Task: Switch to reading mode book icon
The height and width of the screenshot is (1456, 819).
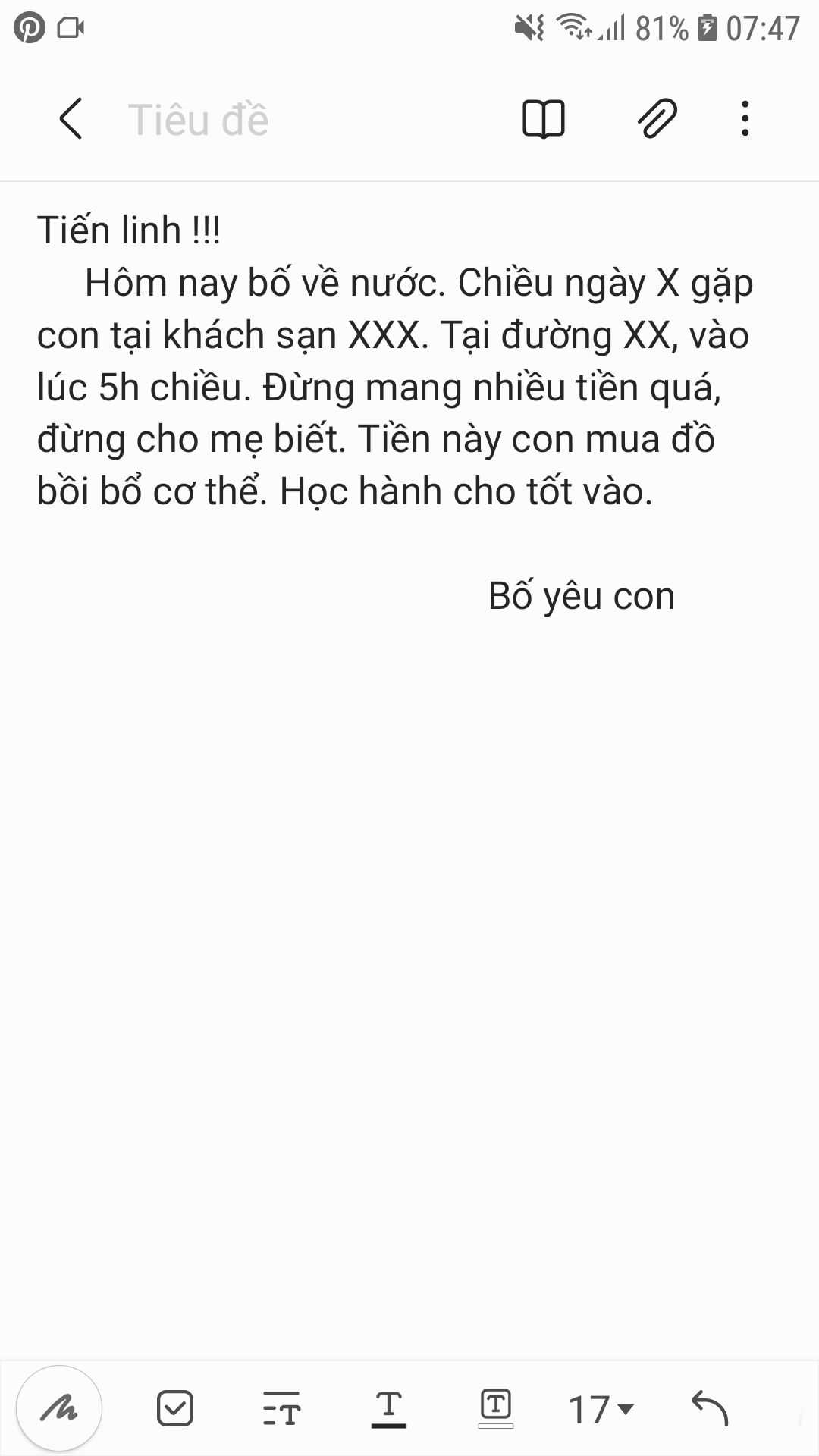Action: [x=544, y=119]
